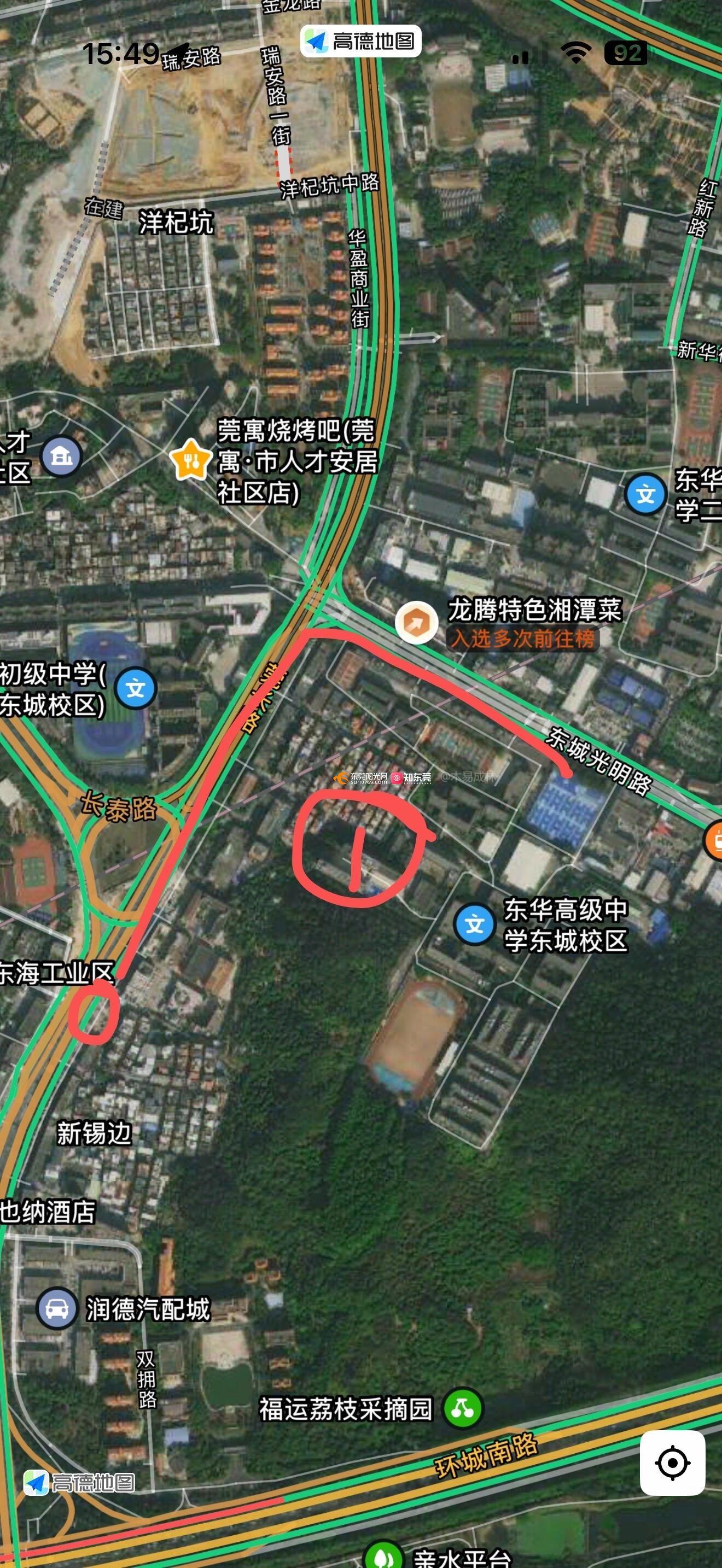Screen dimensions: 722x1568
Task: Select the 福运荔枝采摘园 marker
Action: [x=463, y=1407]
